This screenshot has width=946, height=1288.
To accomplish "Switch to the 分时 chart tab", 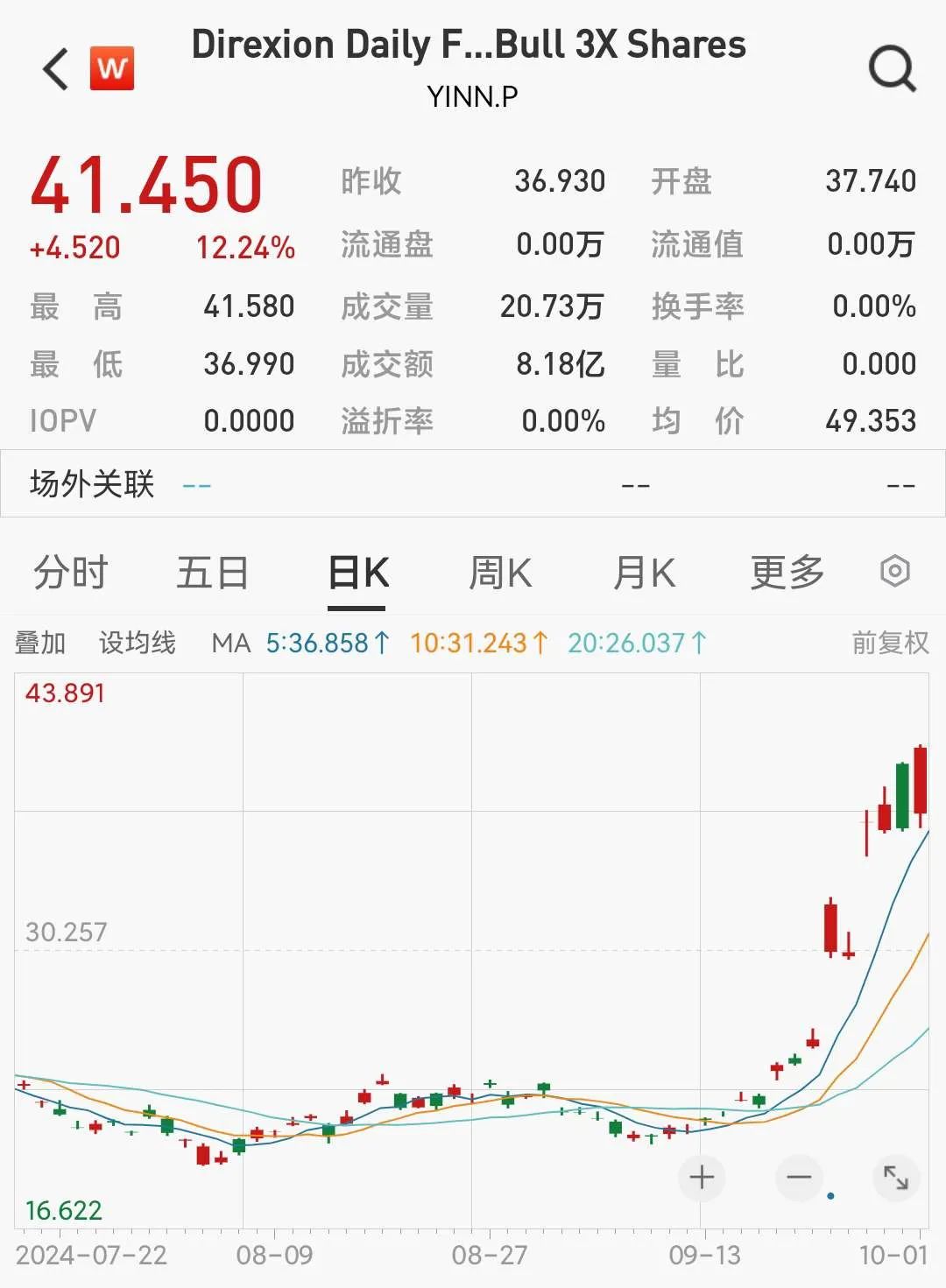I will (70, 574).
